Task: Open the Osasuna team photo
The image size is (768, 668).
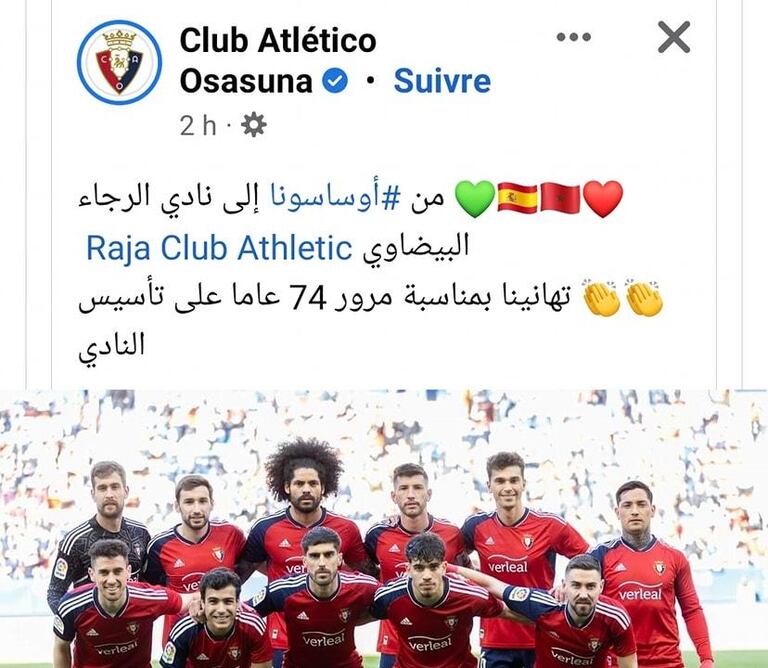Action: 384,528
